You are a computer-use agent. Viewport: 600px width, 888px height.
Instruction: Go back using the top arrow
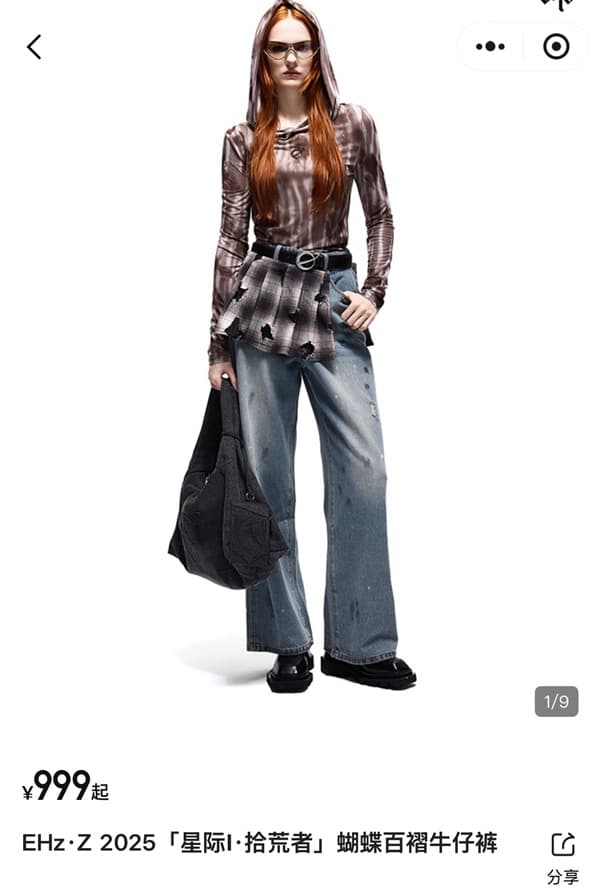point(34,47)
